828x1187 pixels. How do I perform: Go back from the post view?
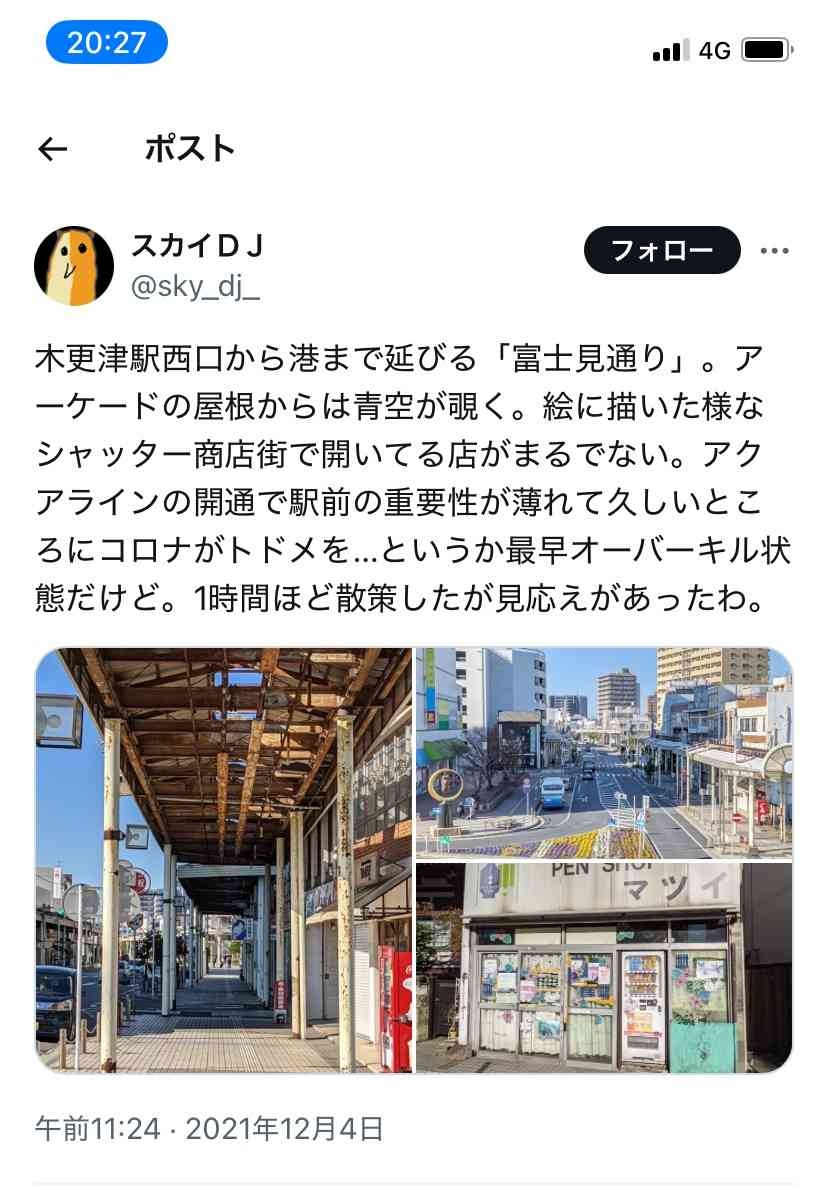[52, 150]
